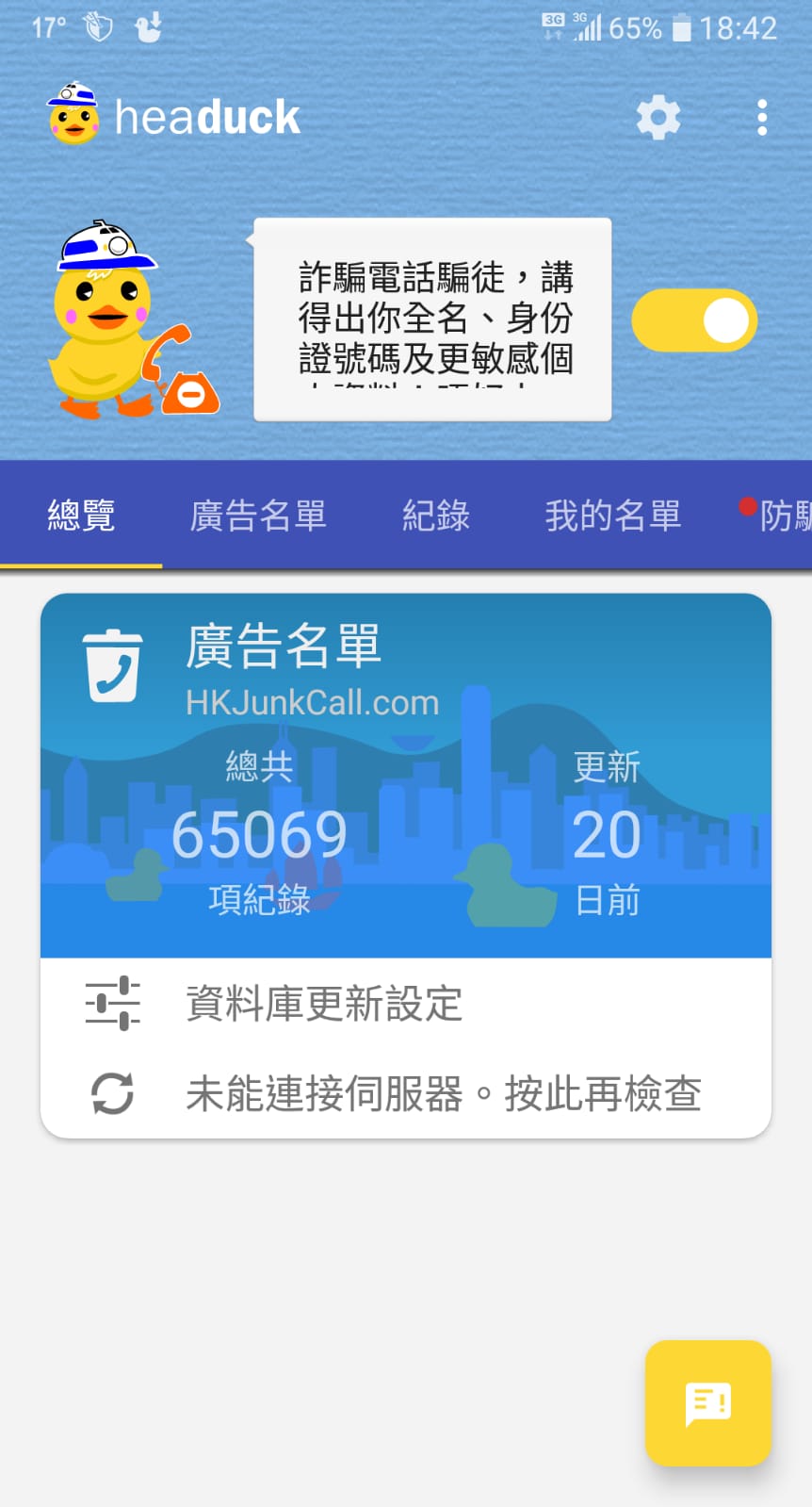Toggle the yellow call-blocking switch
The width and height of the screenshot is (812, 1507).
(x=694, y=320)
